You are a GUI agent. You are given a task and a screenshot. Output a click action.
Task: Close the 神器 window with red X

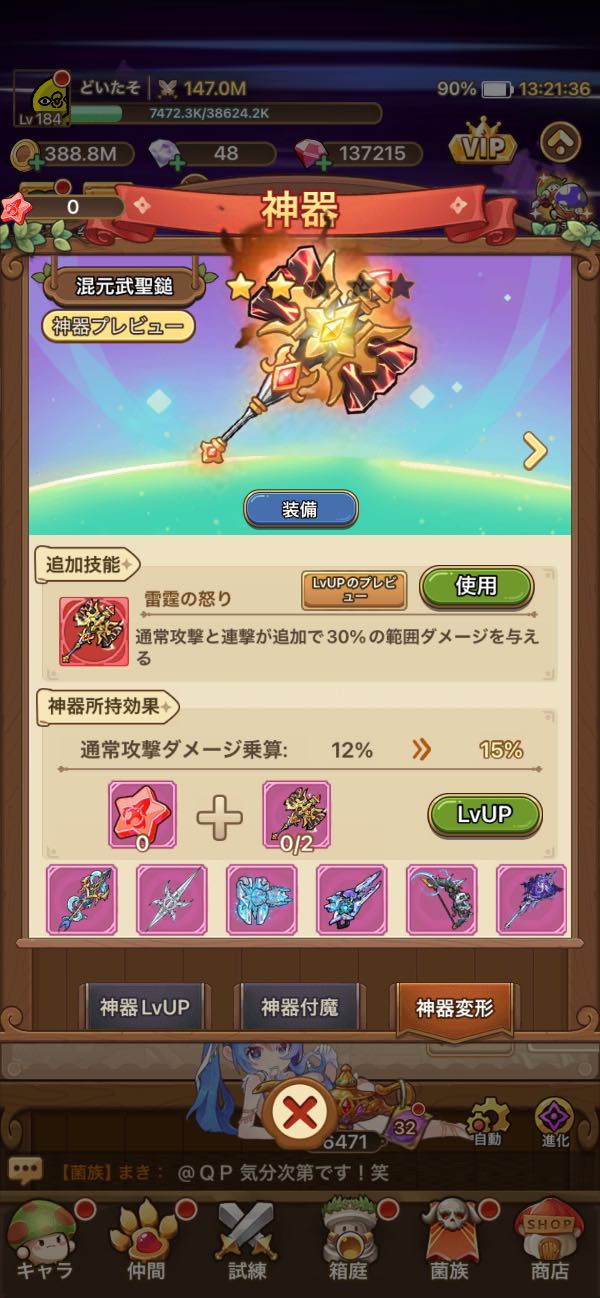pyautogui.click(x=300, y=1113)
